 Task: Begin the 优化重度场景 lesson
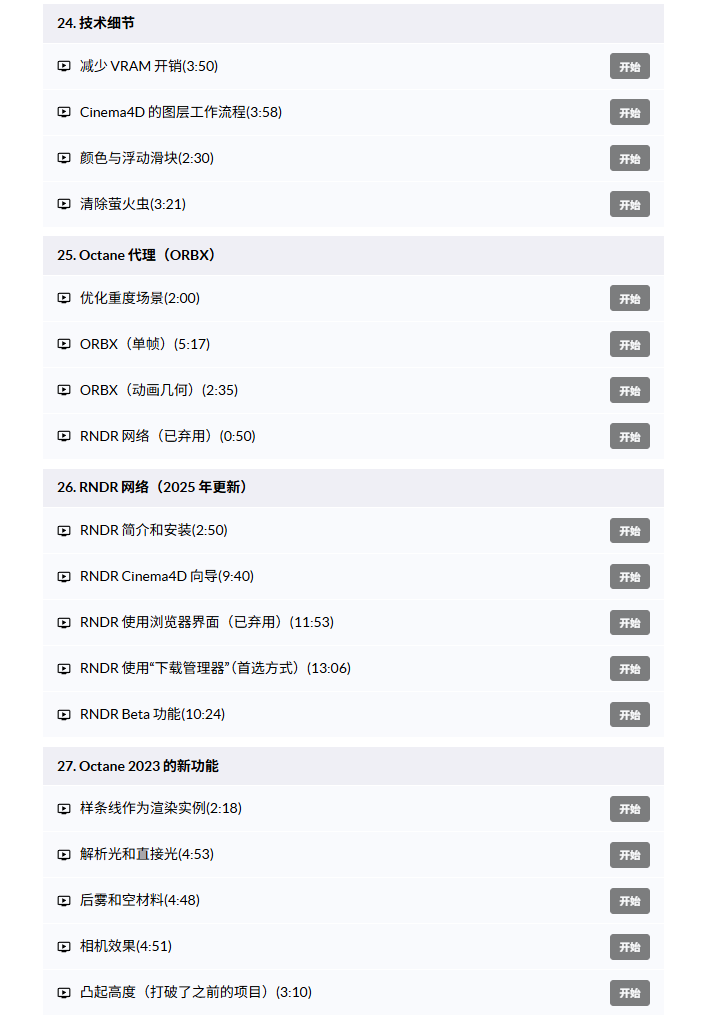629,298
